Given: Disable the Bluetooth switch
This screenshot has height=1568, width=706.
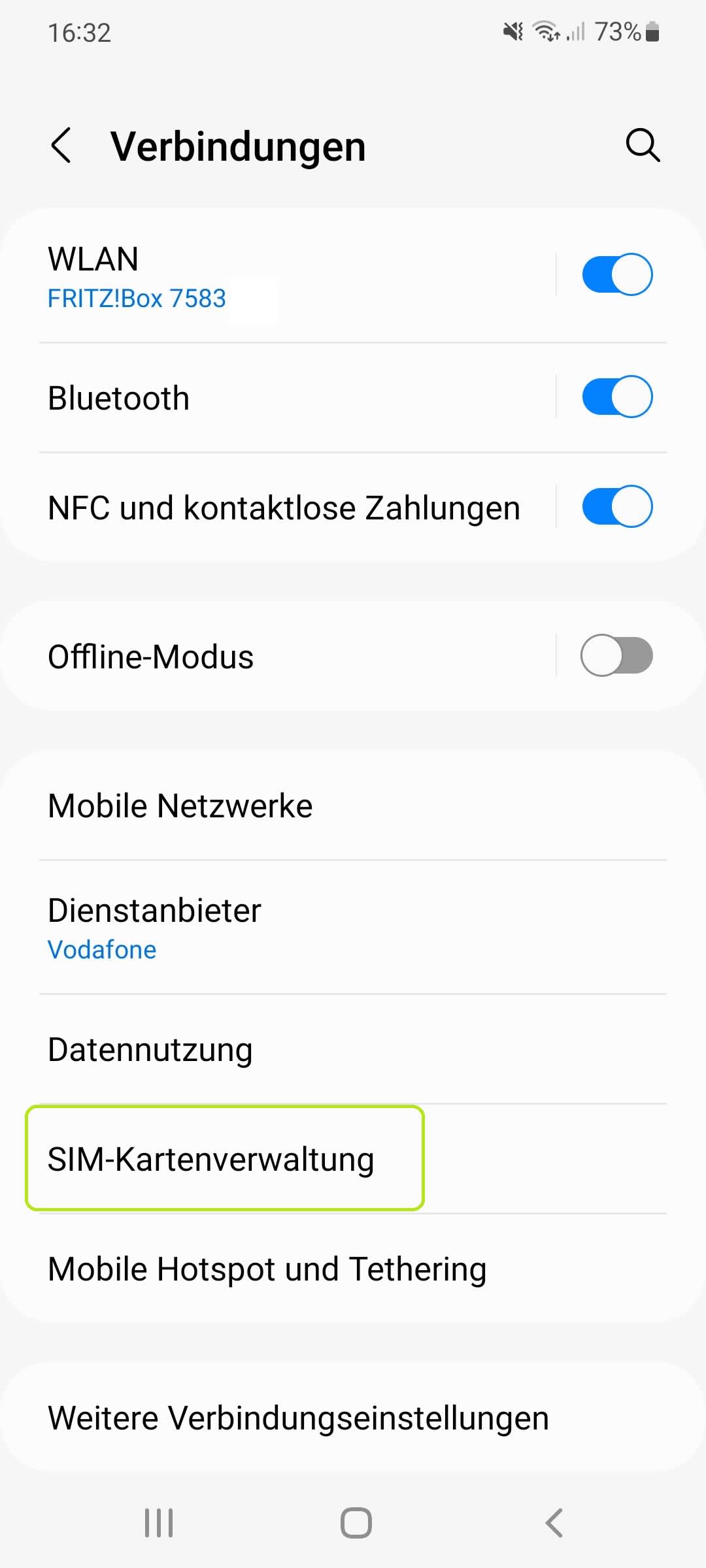Looking at the screenshot, I should [x=617, y=397].
